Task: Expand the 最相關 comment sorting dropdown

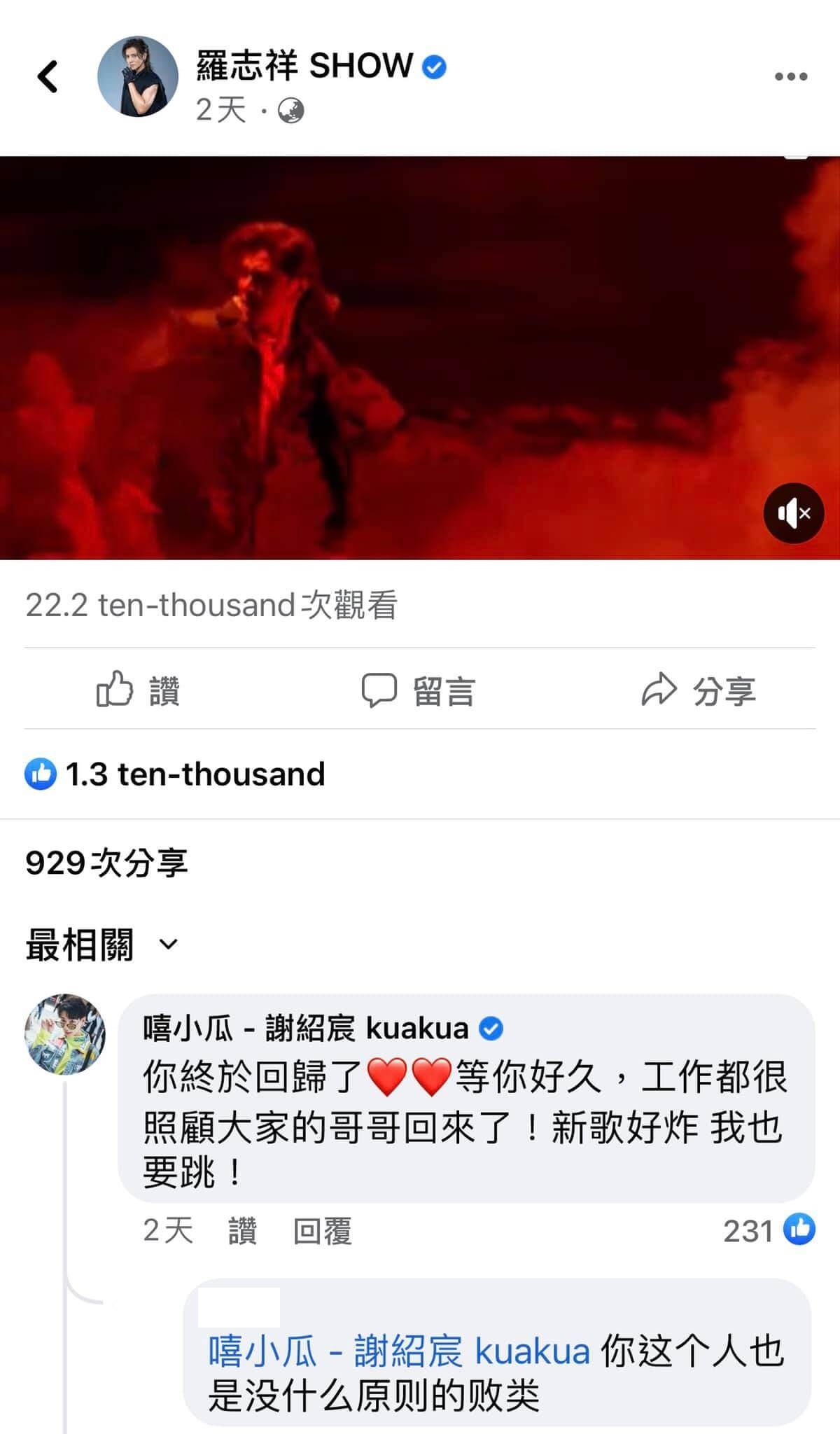Action: pos(102,945)
